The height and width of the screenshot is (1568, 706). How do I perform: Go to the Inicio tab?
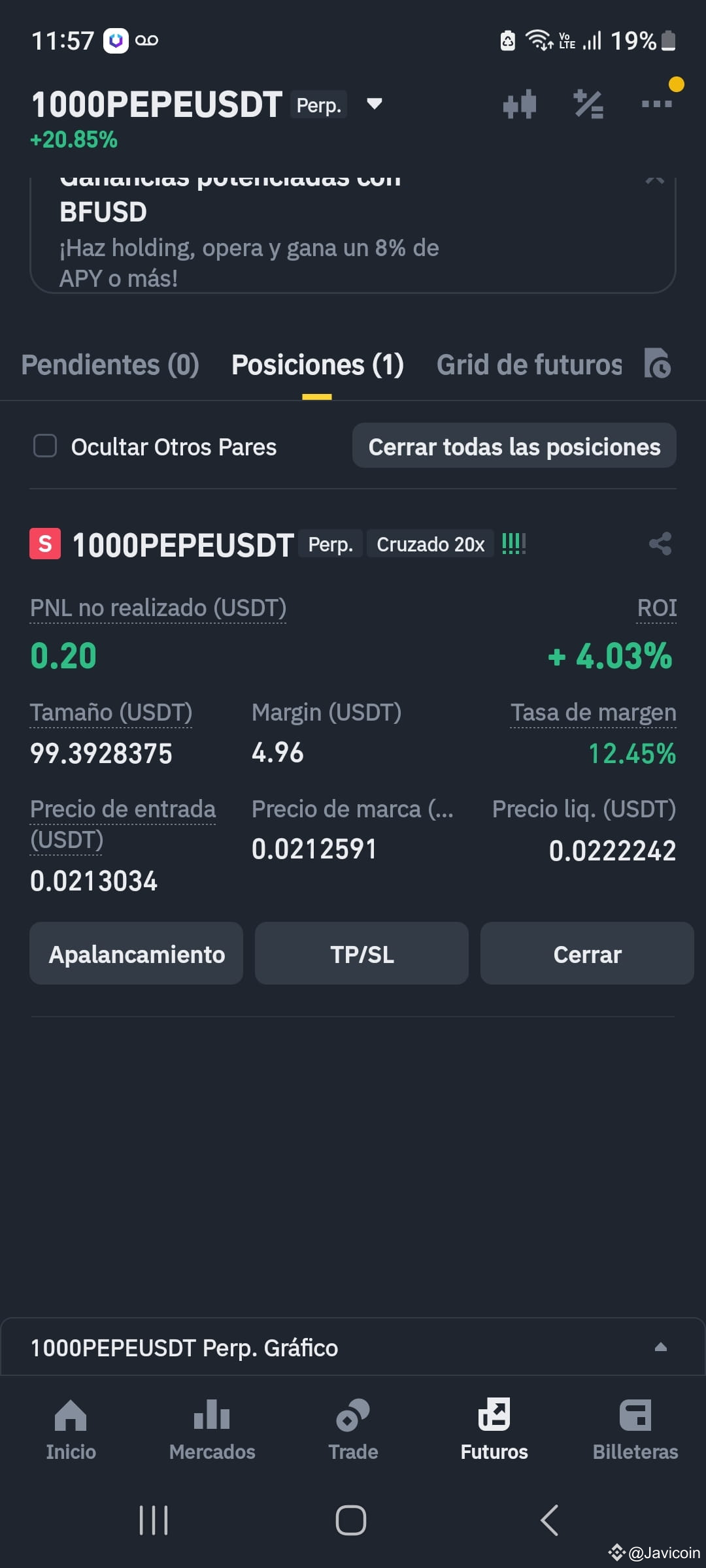click(x=71, y=1430)
